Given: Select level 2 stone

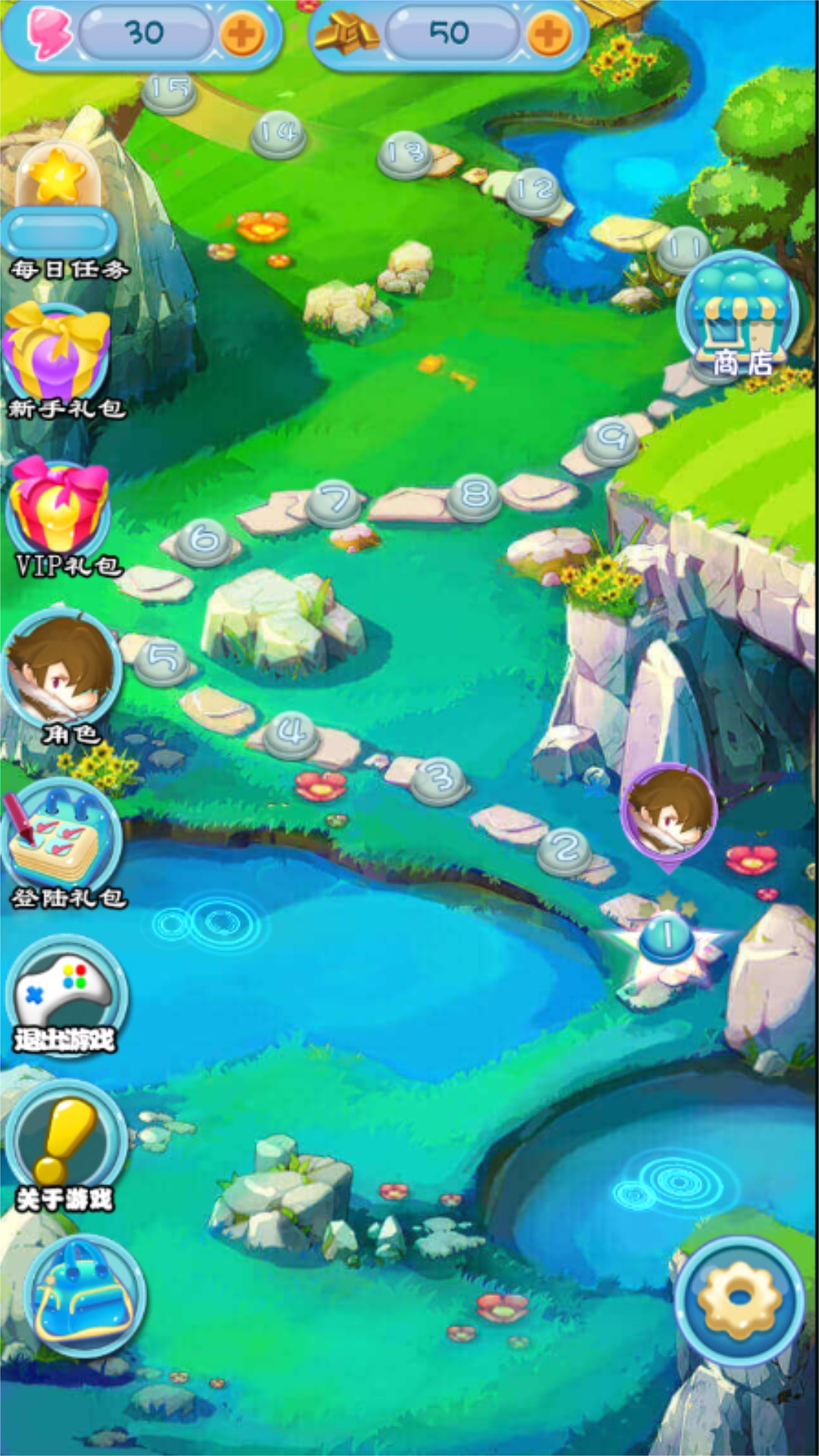Looking at the screenshot, I should click(564, 850).
